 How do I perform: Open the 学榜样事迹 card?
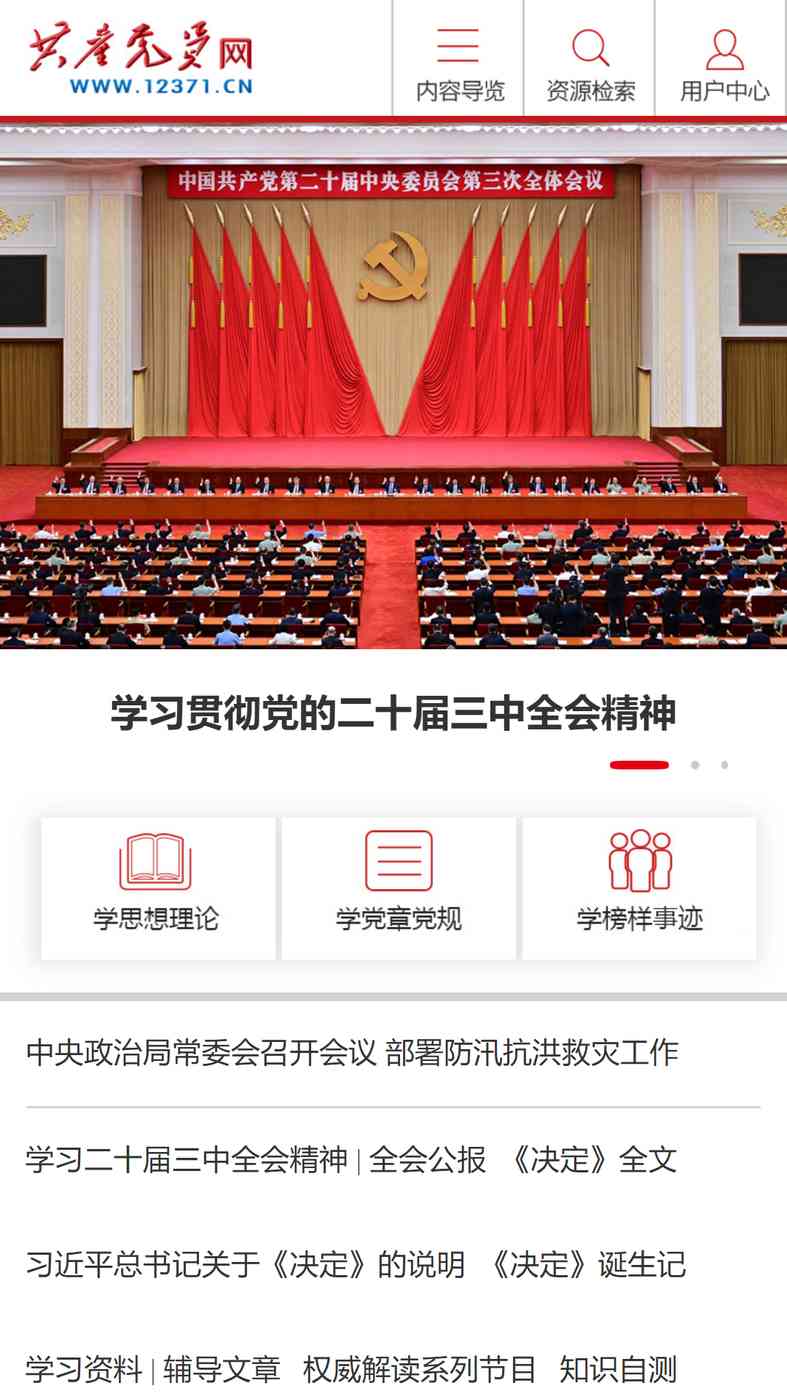(x=639, y=889)
